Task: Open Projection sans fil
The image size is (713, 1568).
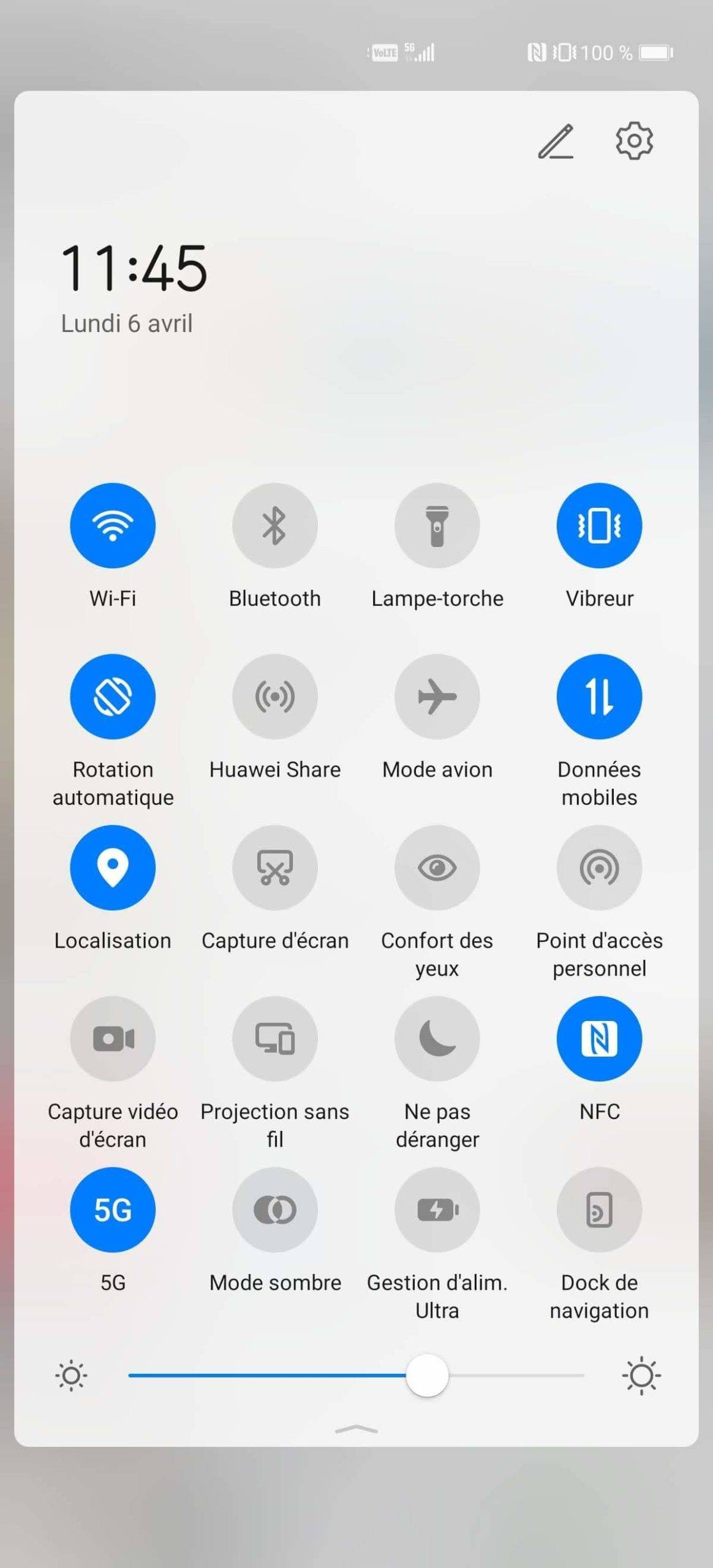Action: pyautogui.click(x=275, y=1038)
